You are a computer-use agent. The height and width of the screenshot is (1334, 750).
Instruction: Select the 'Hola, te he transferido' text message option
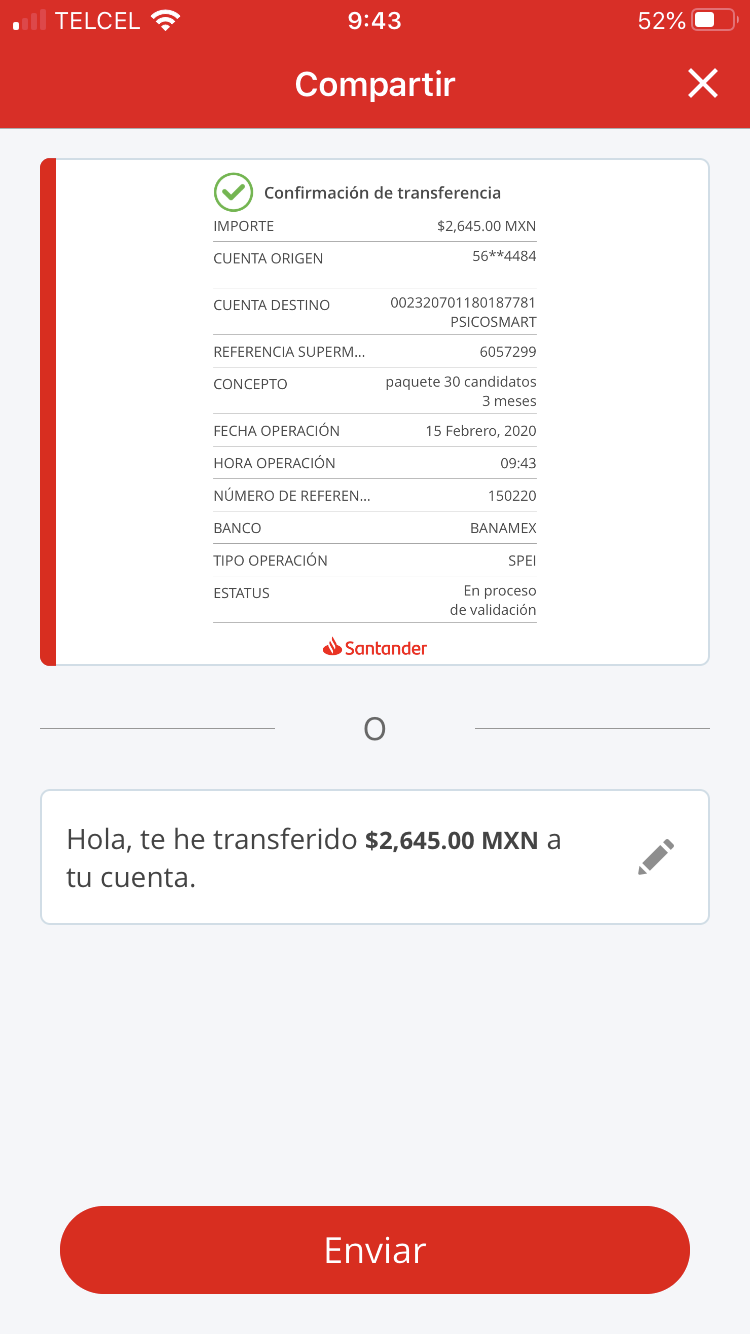pyautogui.click(x=375, y=857)
